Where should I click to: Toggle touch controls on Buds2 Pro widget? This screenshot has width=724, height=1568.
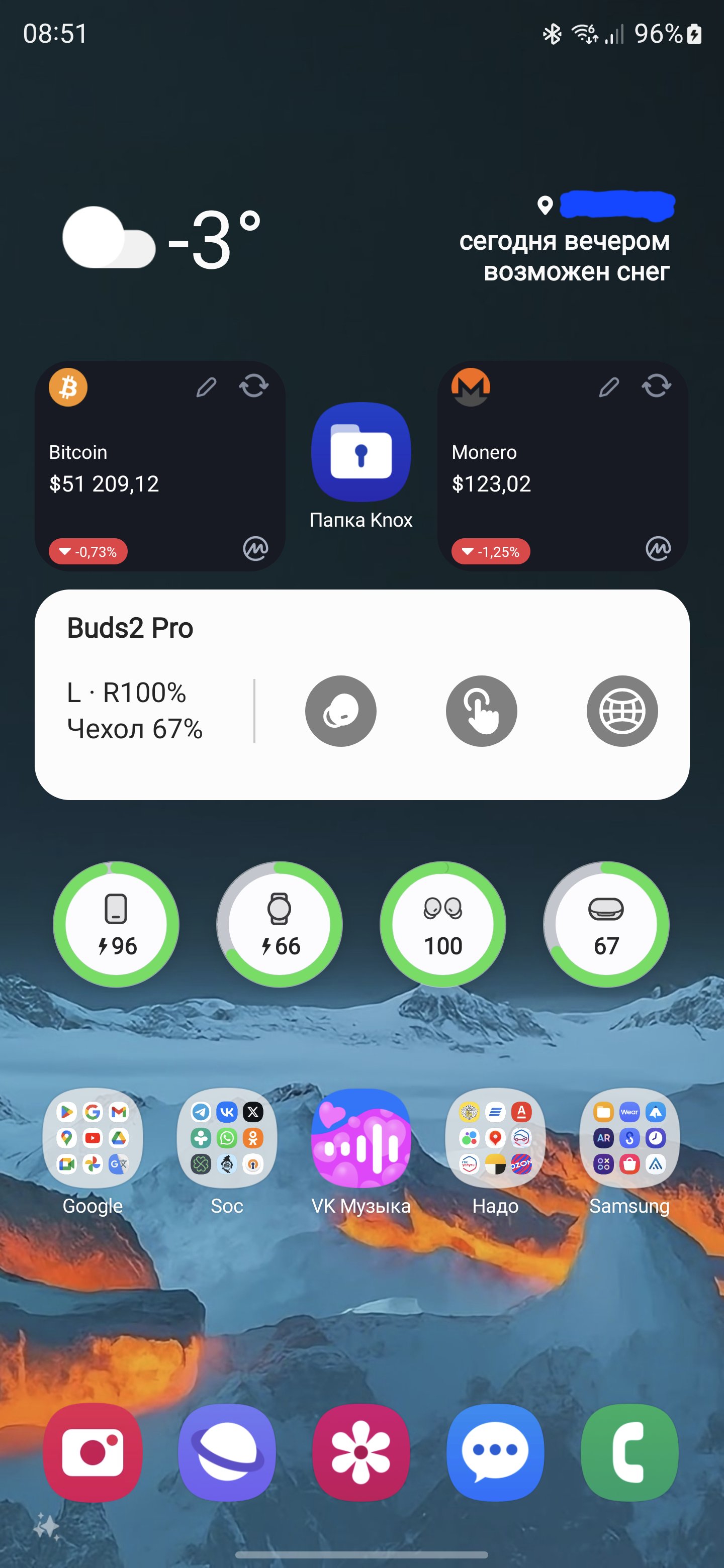pos(481,711)
